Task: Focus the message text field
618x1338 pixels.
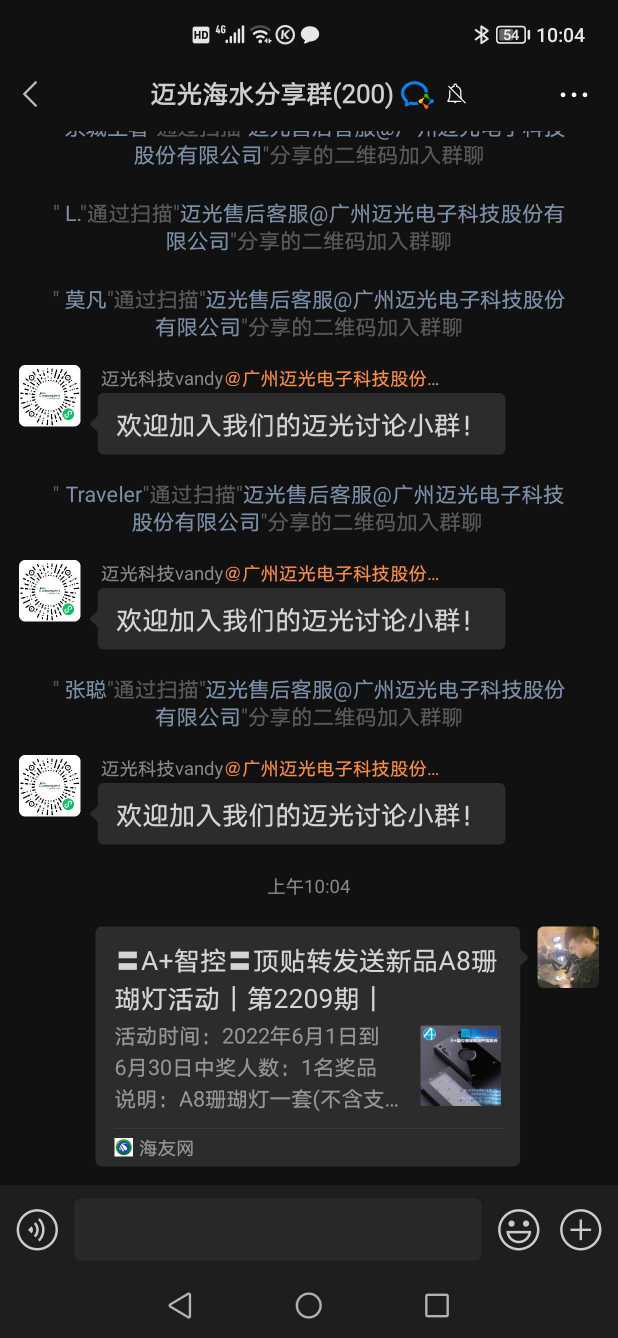Action: coord(277,1229)
